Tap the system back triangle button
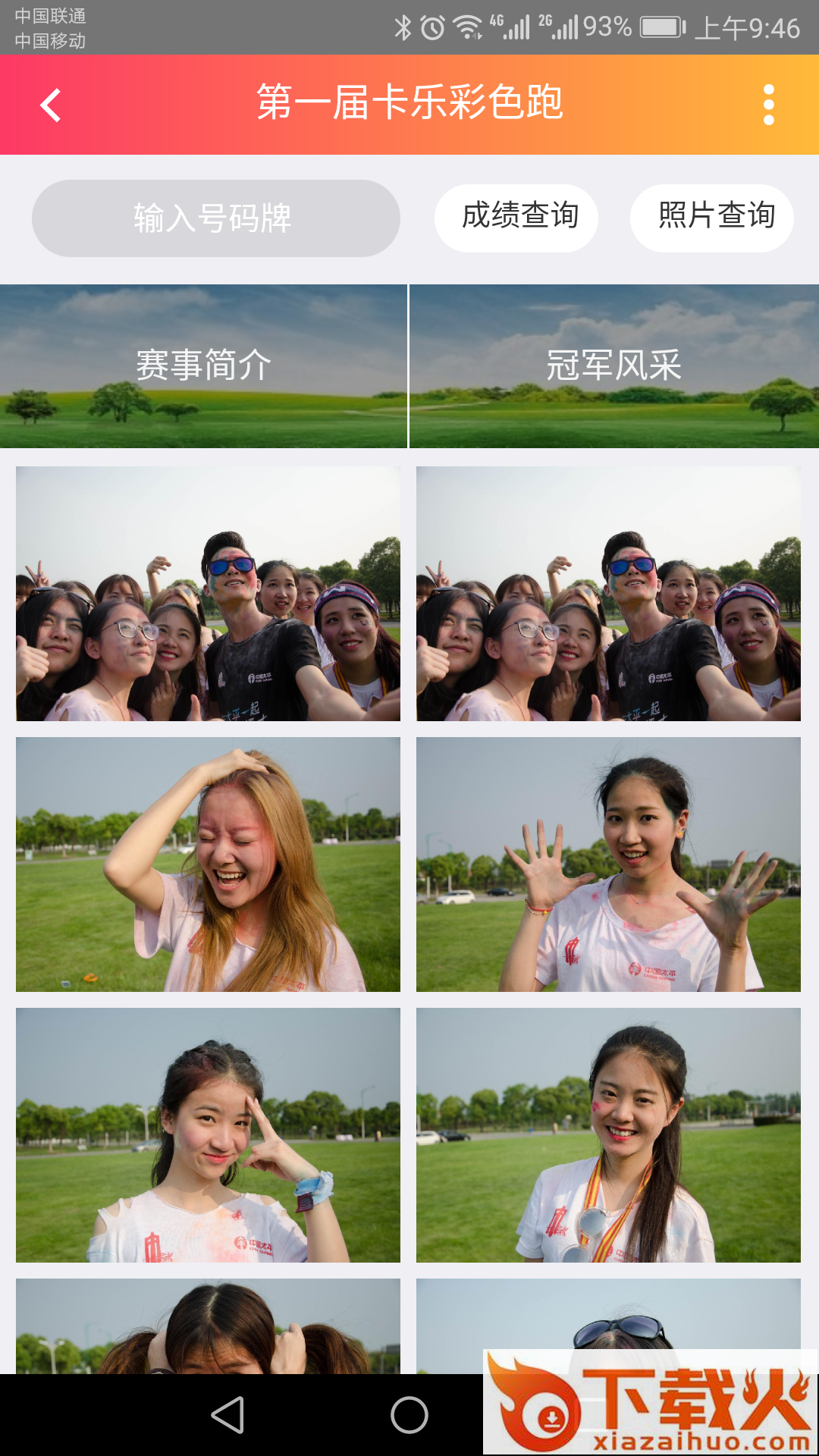This screenshot has width=819, height=1456. point(227,1415)
